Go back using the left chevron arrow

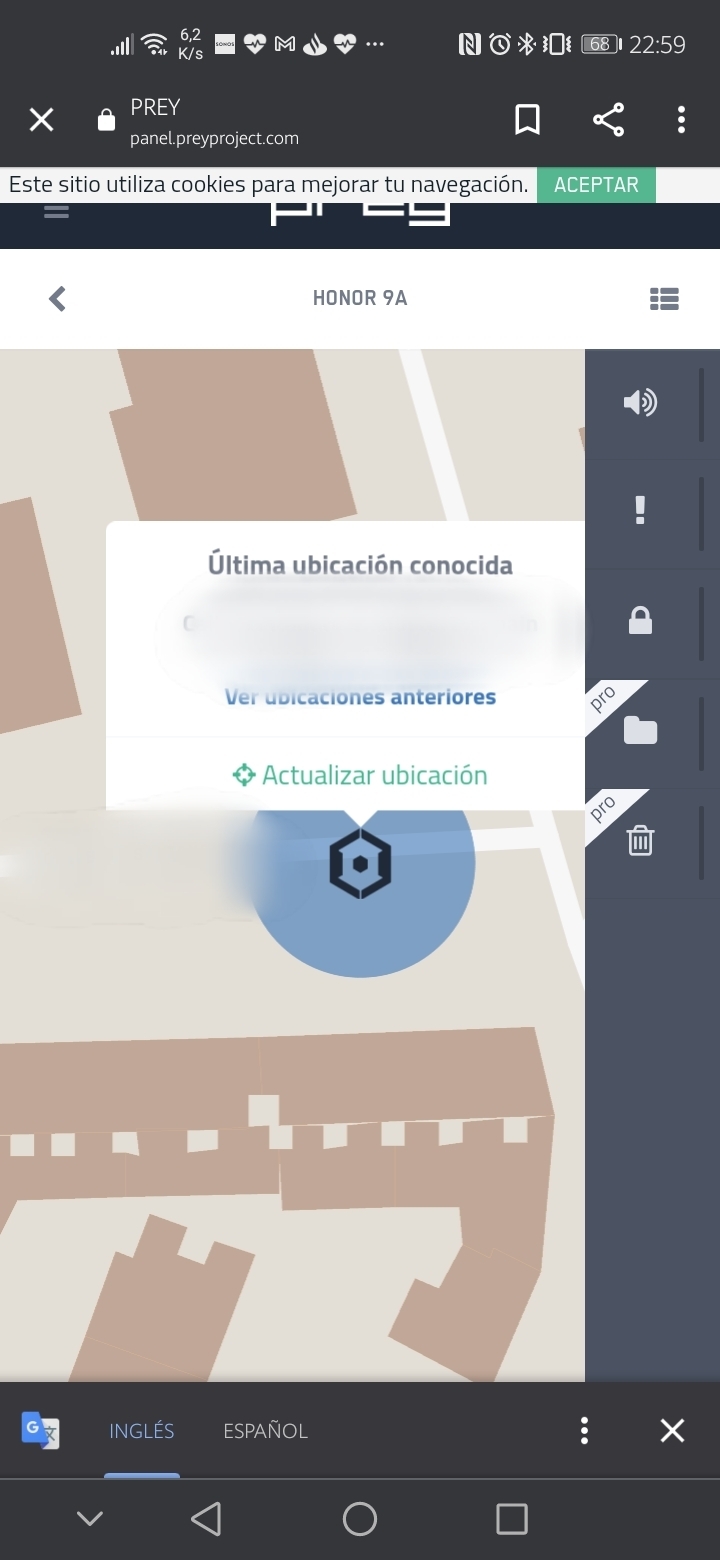click(57, 298)
